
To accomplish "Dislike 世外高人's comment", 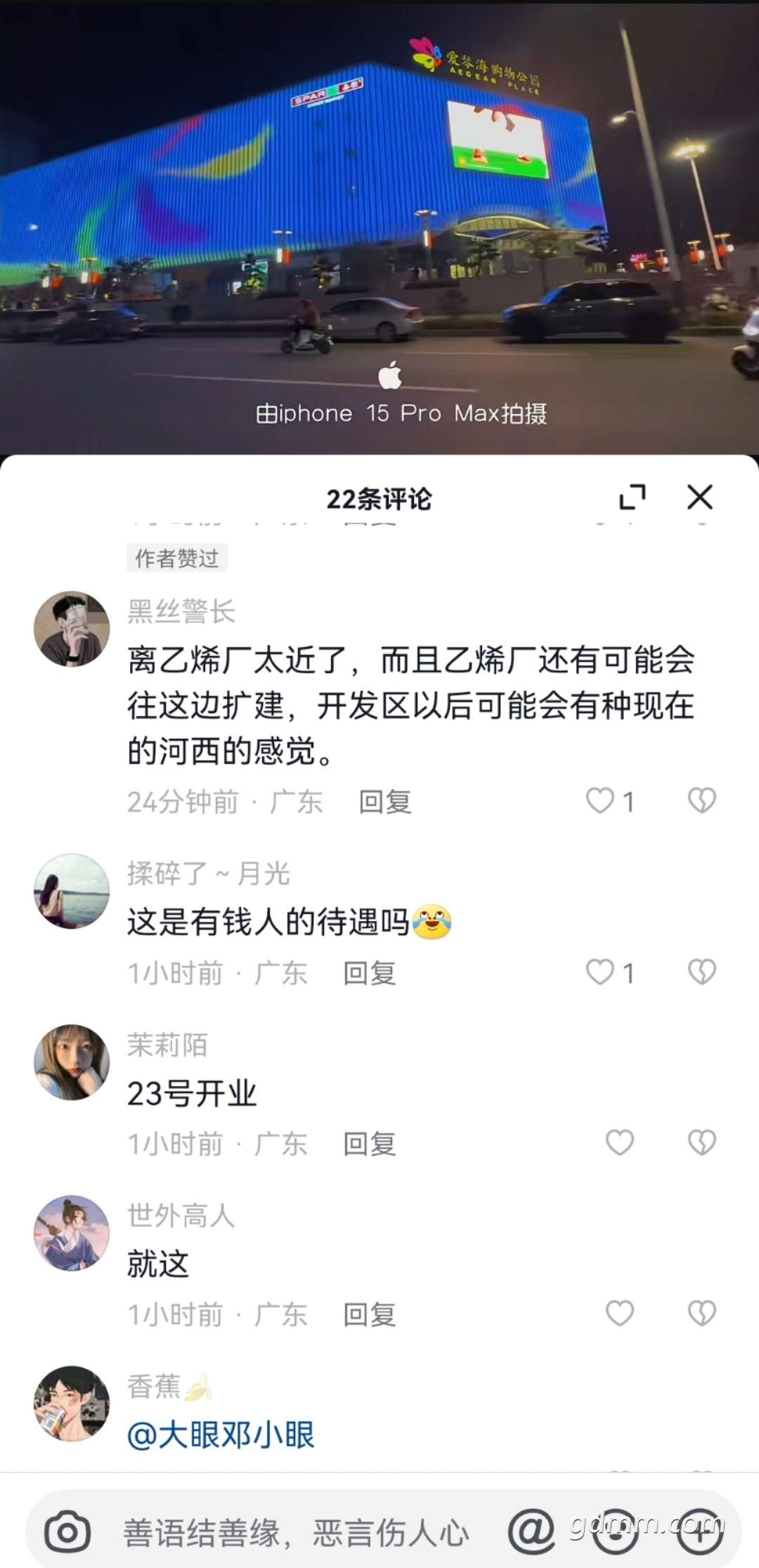I will (x=701, y=1313).
